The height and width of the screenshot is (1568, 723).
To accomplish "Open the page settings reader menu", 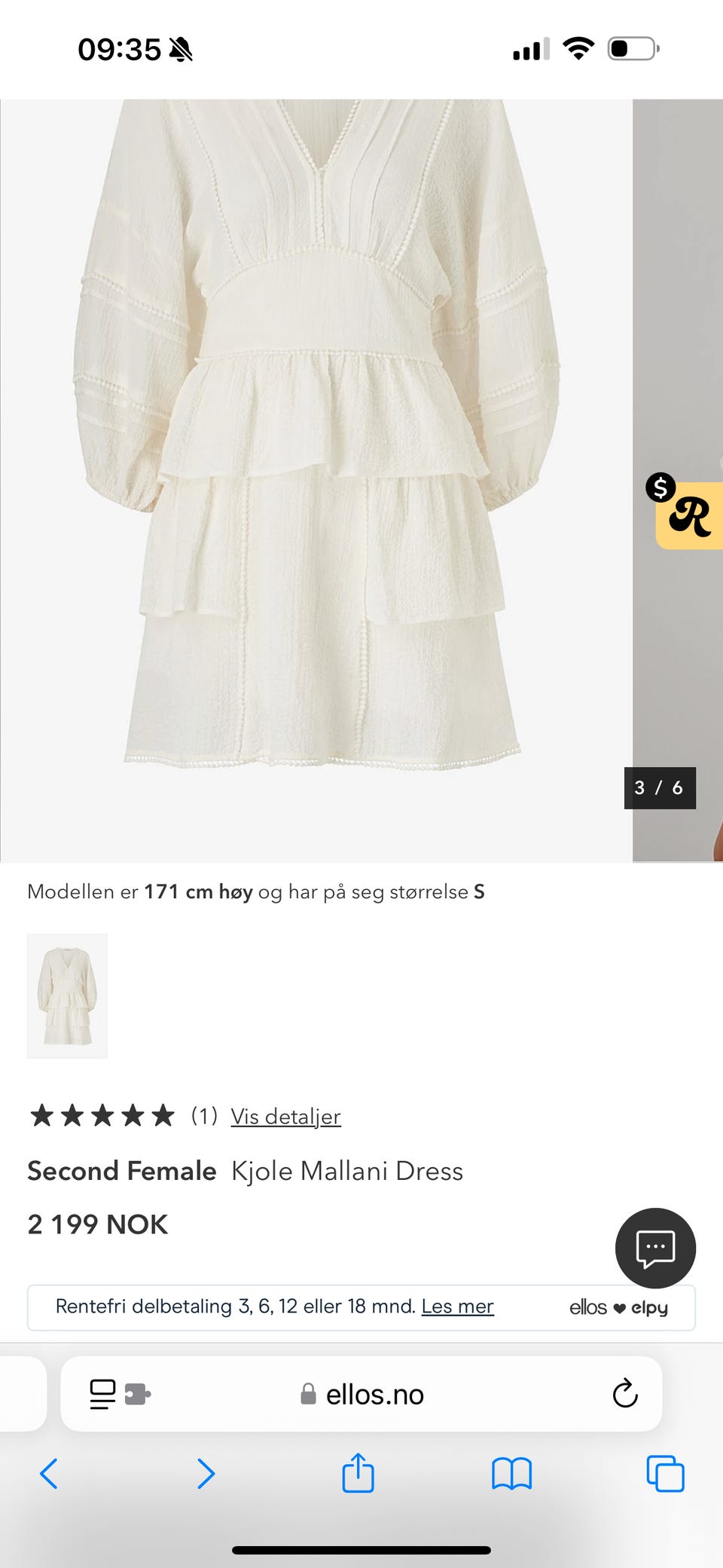I will click(103, 1394).
